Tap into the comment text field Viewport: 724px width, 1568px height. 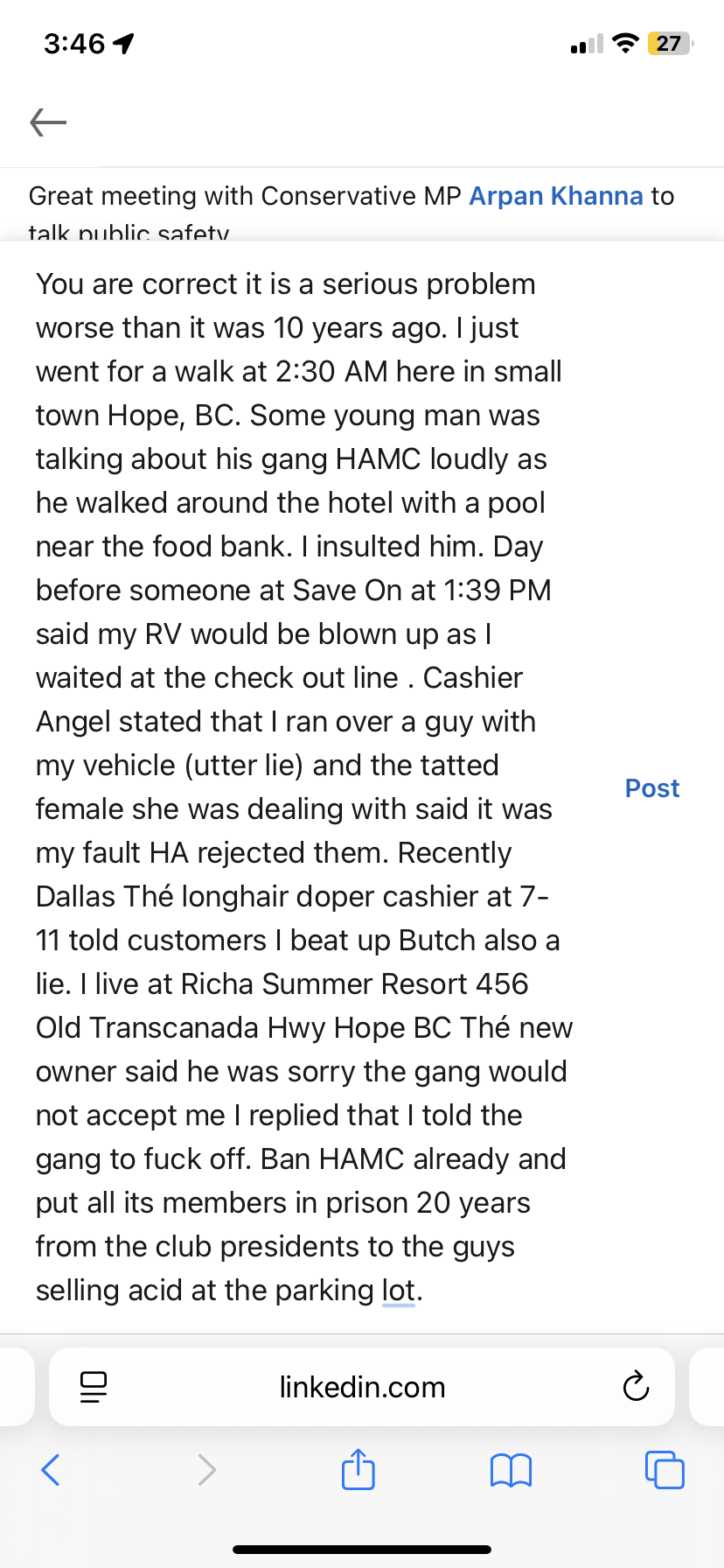click(x=304, y=787)
